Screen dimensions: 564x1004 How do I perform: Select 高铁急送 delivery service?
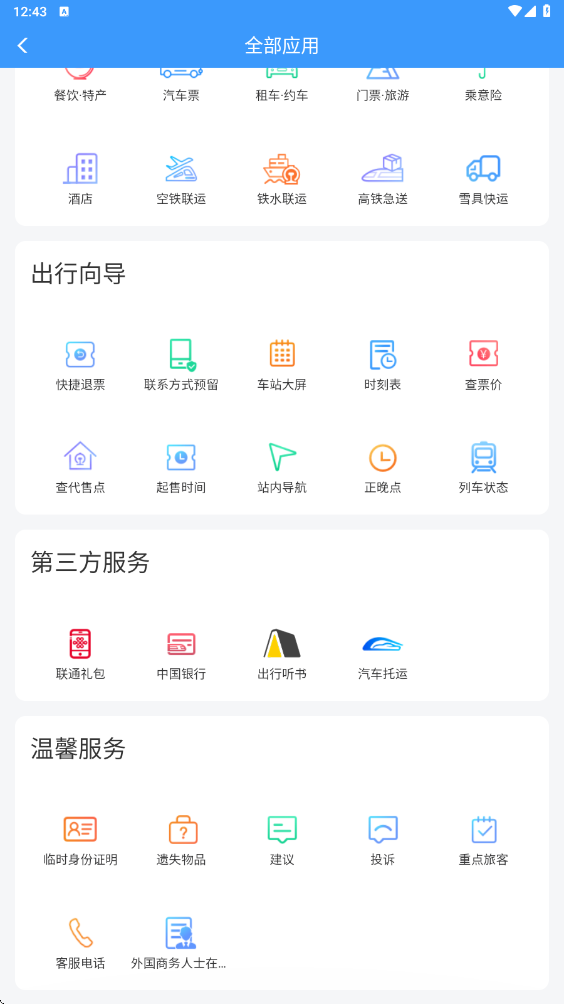click(x=383, y=179)
